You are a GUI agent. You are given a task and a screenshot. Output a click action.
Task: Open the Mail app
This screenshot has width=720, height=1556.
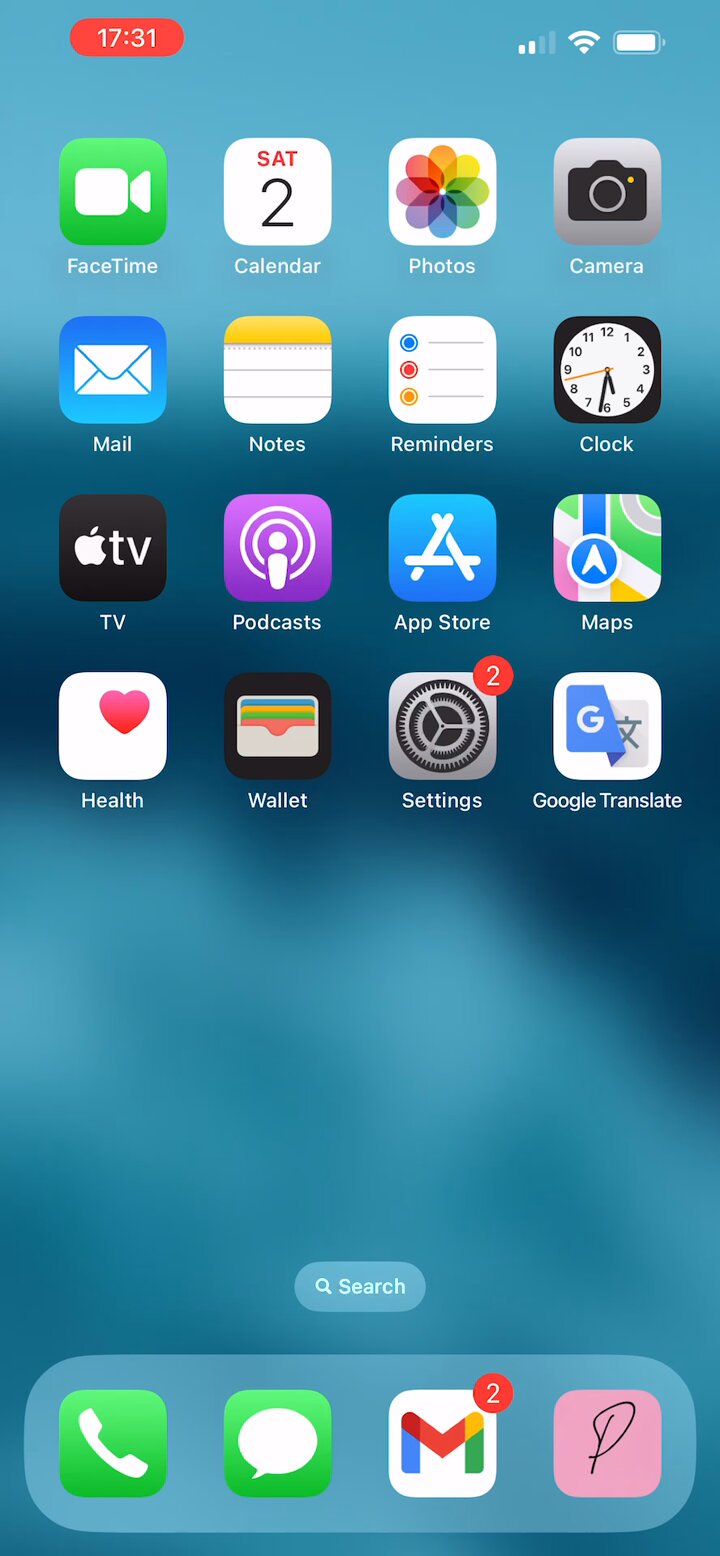point(112,370)
